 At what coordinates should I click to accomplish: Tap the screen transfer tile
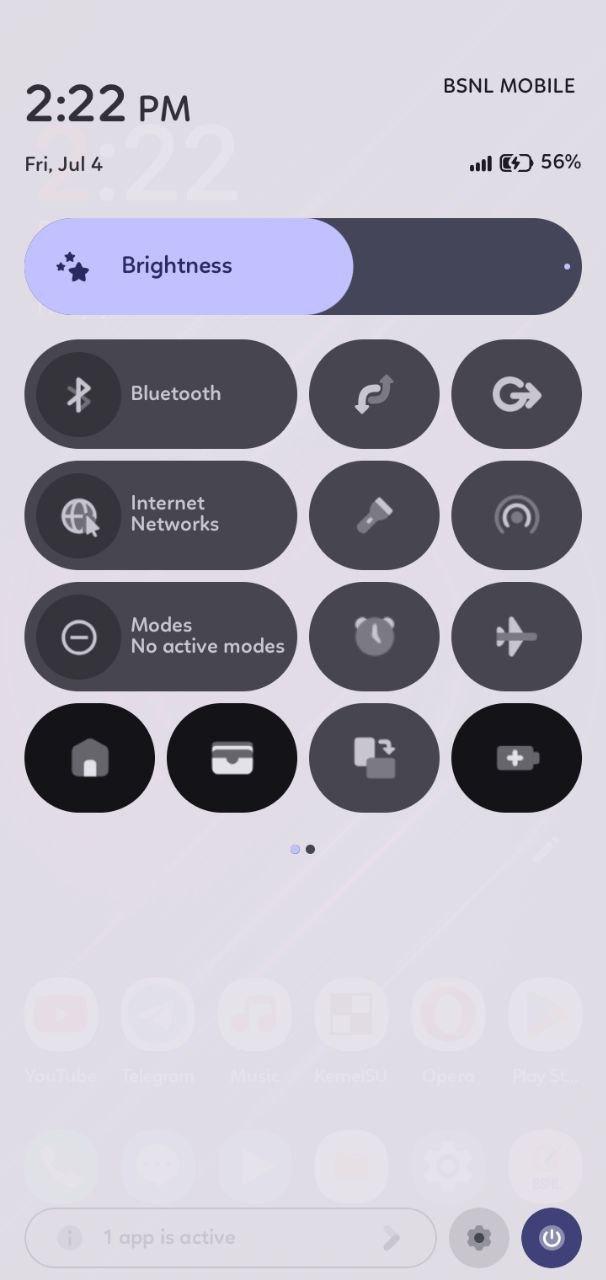click(x=374, y=758)
